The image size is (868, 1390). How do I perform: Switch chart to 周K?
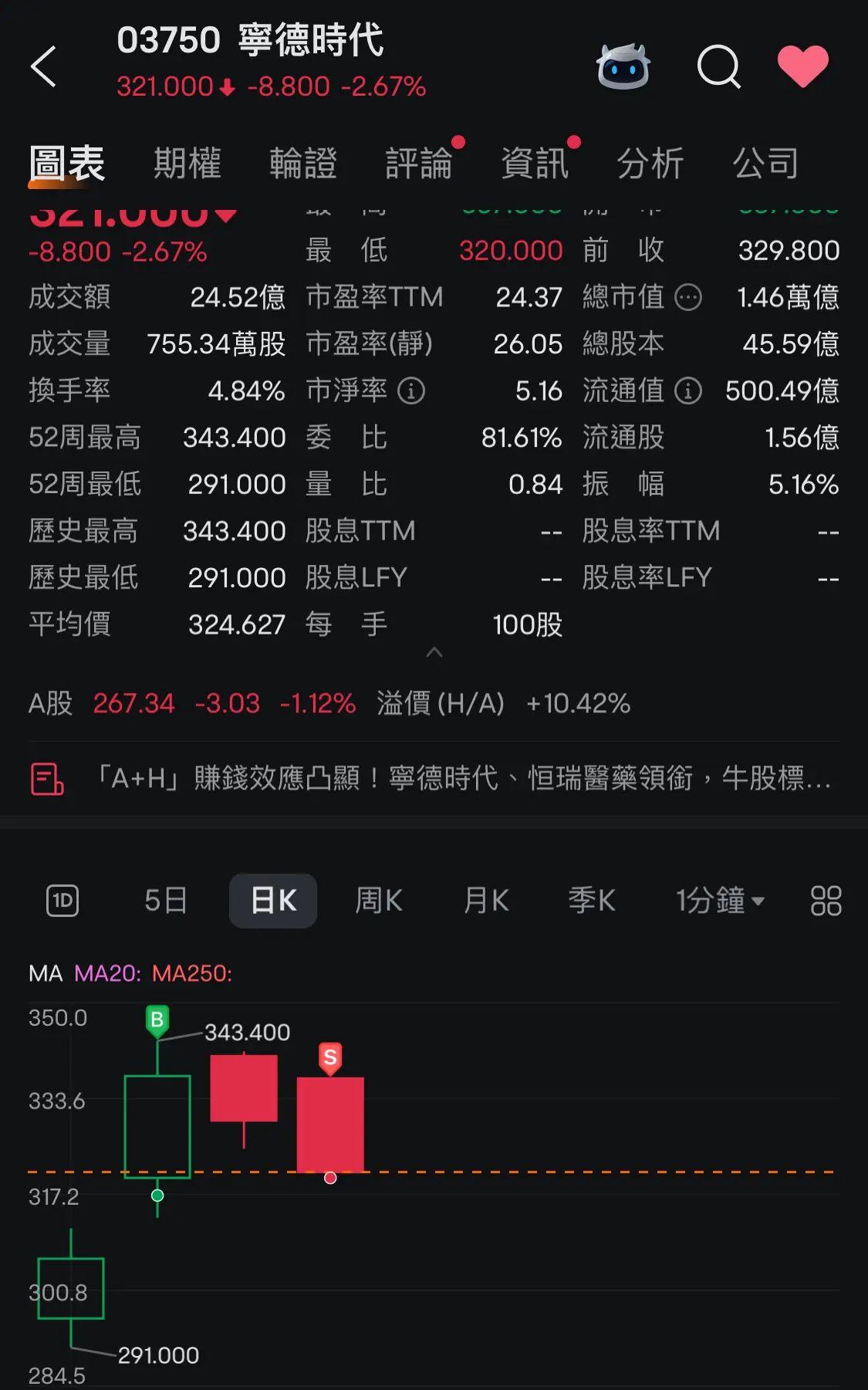[x=379, y=901]
